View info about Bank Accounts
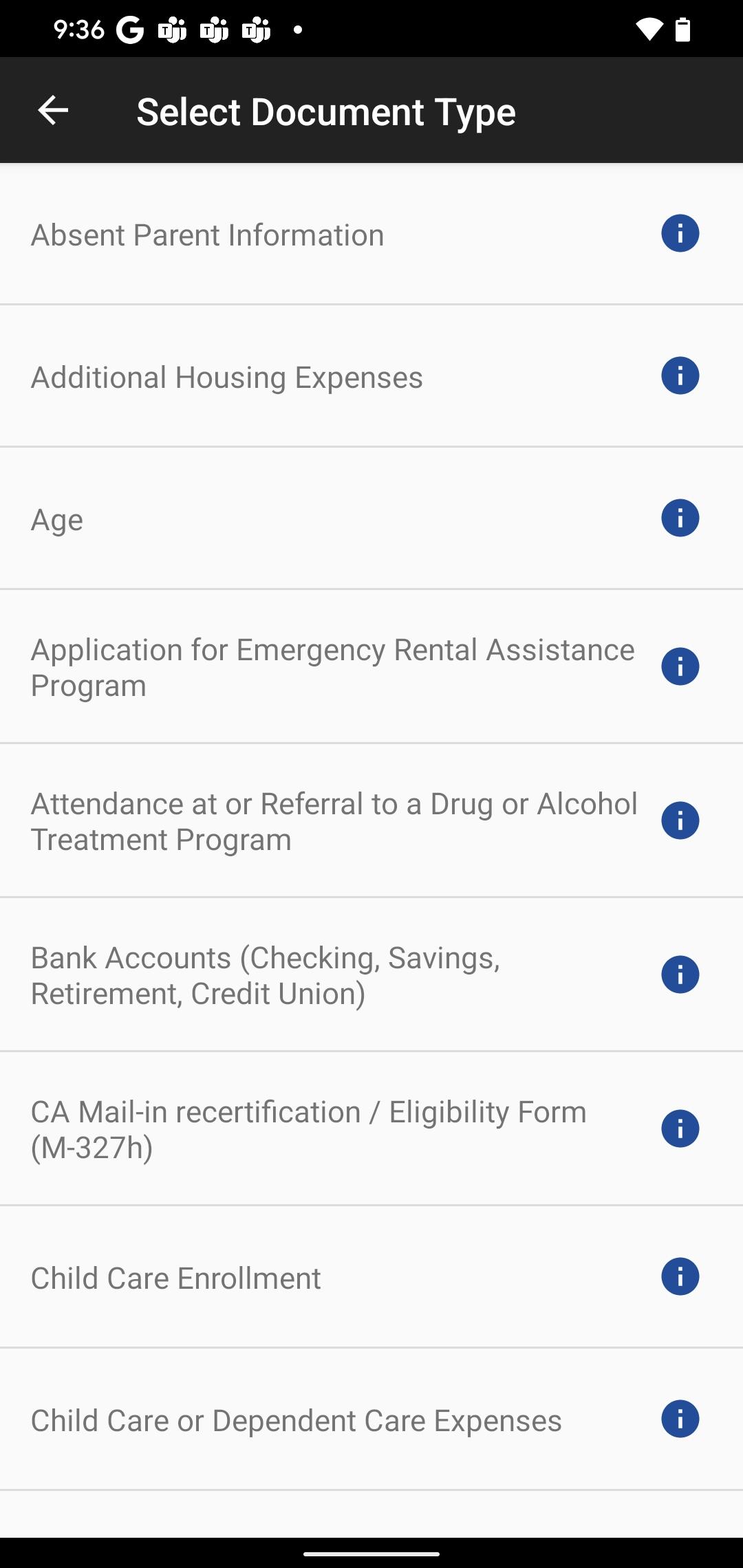The image size is (743, 1568). (x=680, y=974)
